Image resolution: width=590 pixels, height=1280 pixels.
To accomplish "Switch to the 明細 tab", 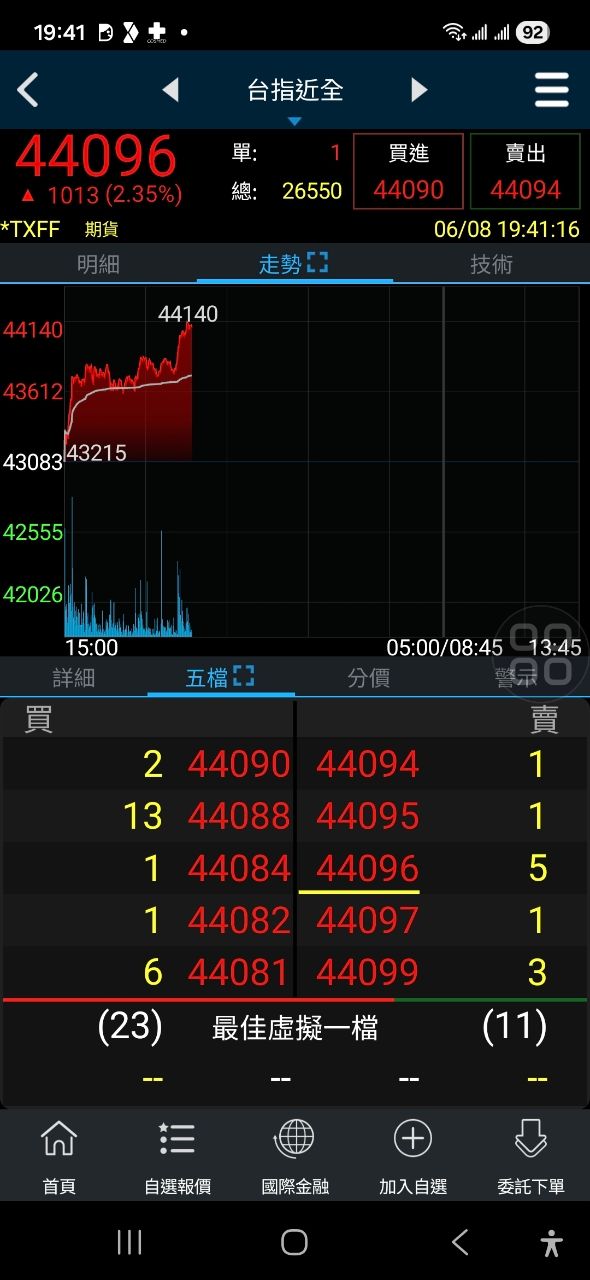I will [99, 264].
